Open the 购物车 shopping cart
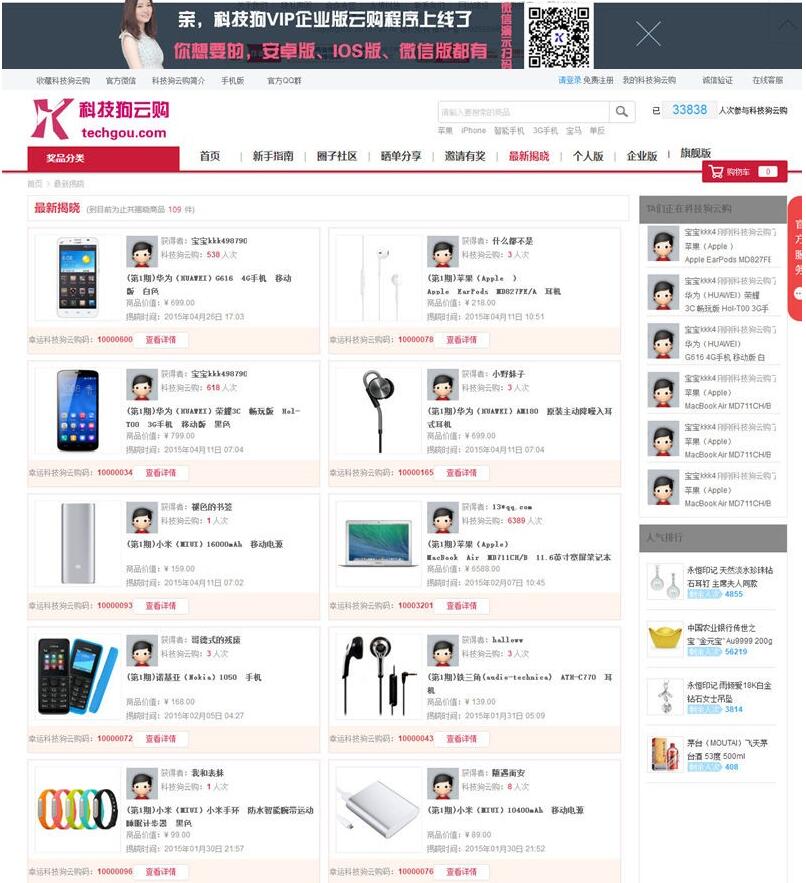 744,172
